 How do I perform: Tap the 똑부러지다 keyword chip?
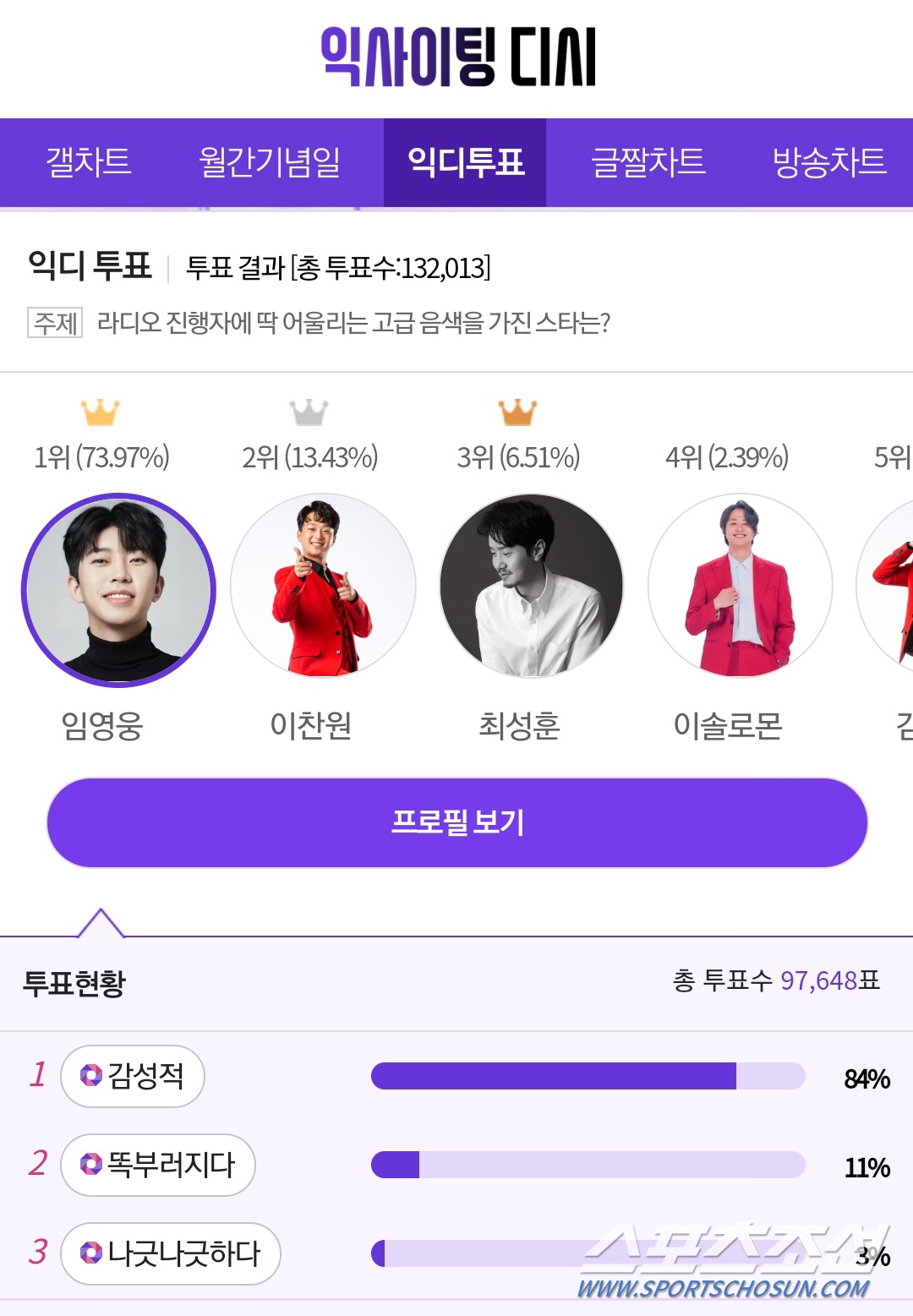(158, 1165)
